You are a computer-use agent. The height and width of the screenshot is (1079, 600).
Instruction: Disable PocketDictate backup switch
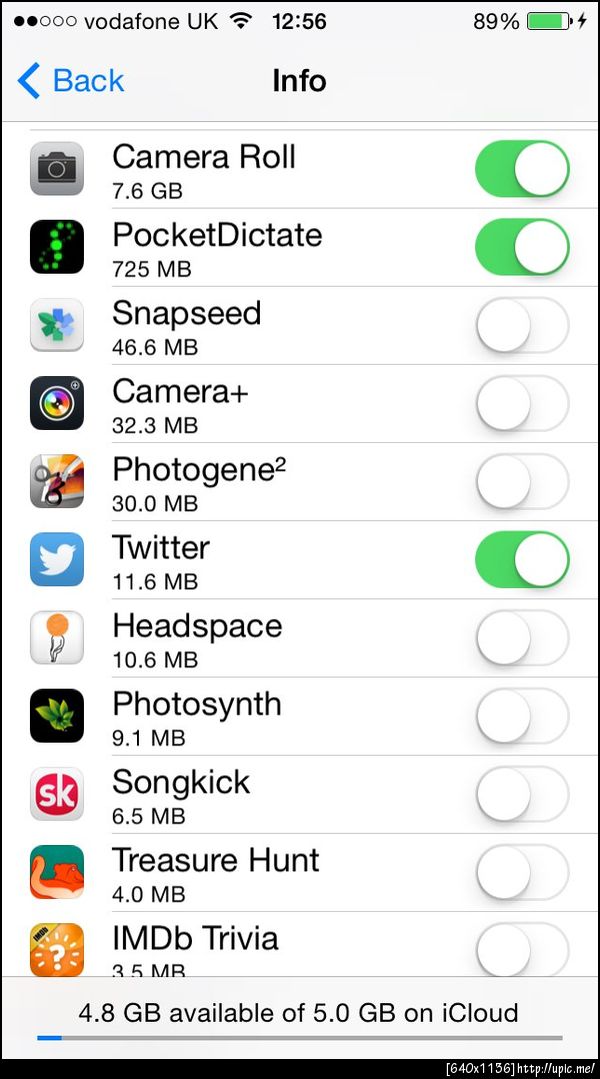coord(521,247)
